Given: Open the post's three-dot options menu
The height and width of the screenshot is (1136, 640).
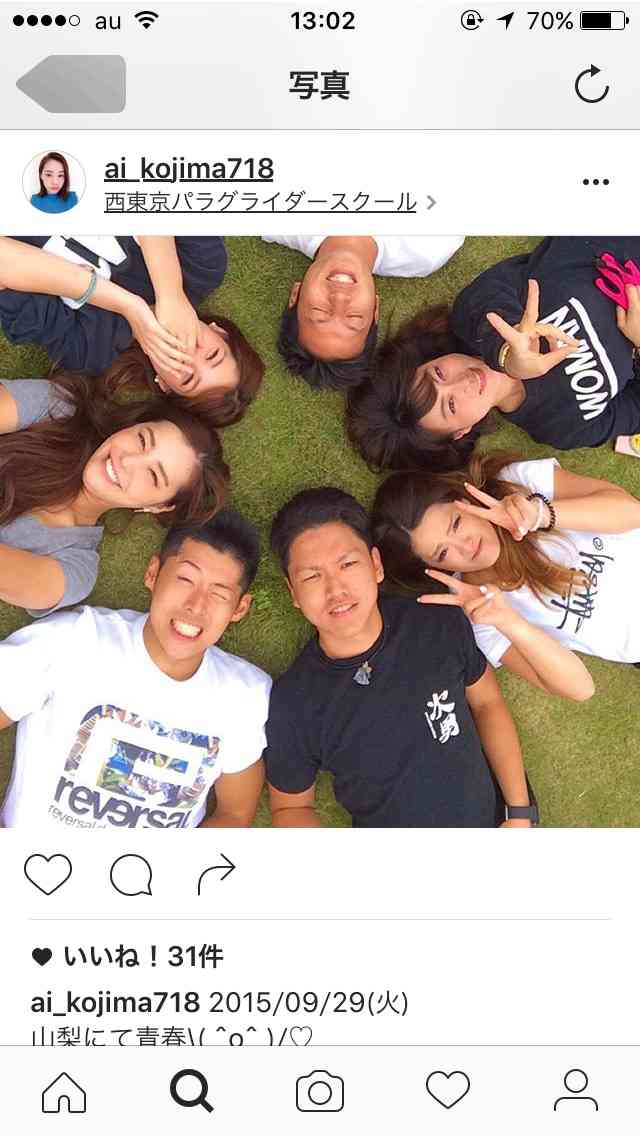Looking at the screenshot, I should [596, 182].
